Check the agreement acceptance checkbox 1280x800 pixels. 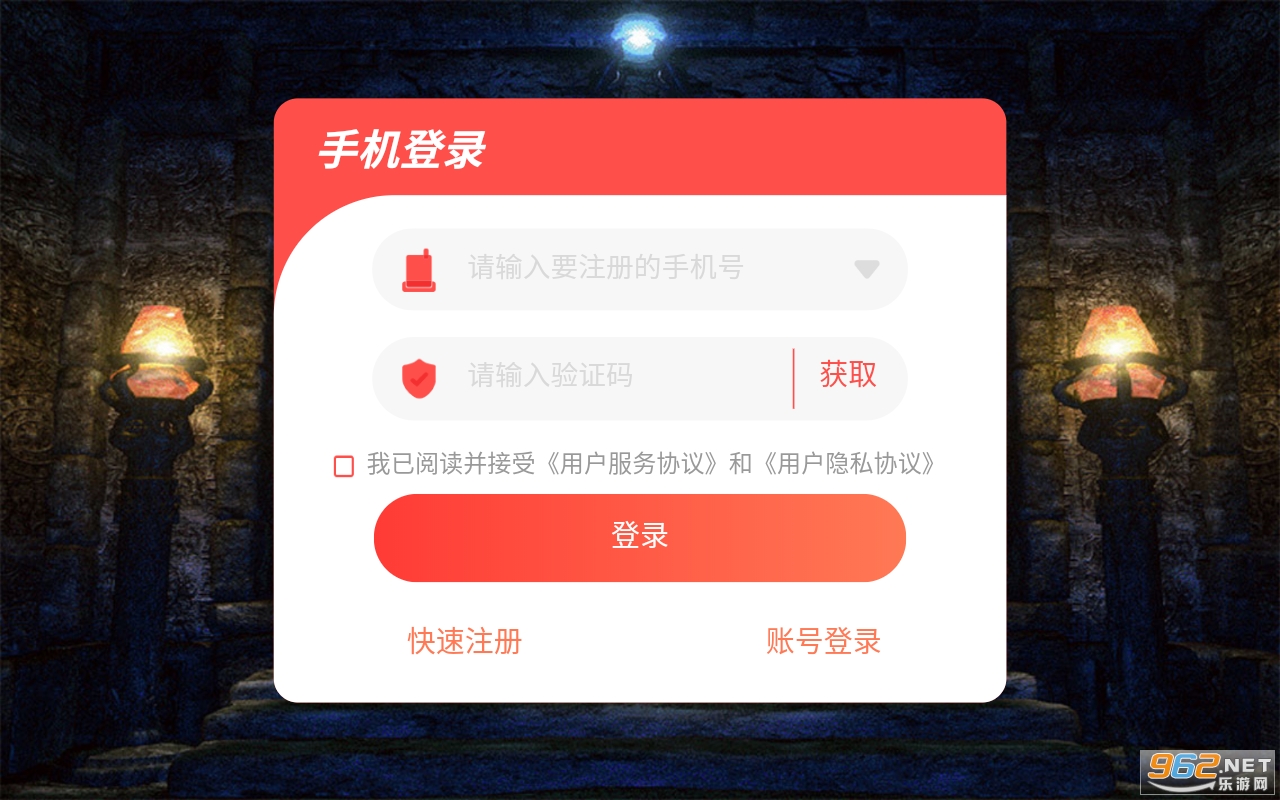(x=344, y=466)
